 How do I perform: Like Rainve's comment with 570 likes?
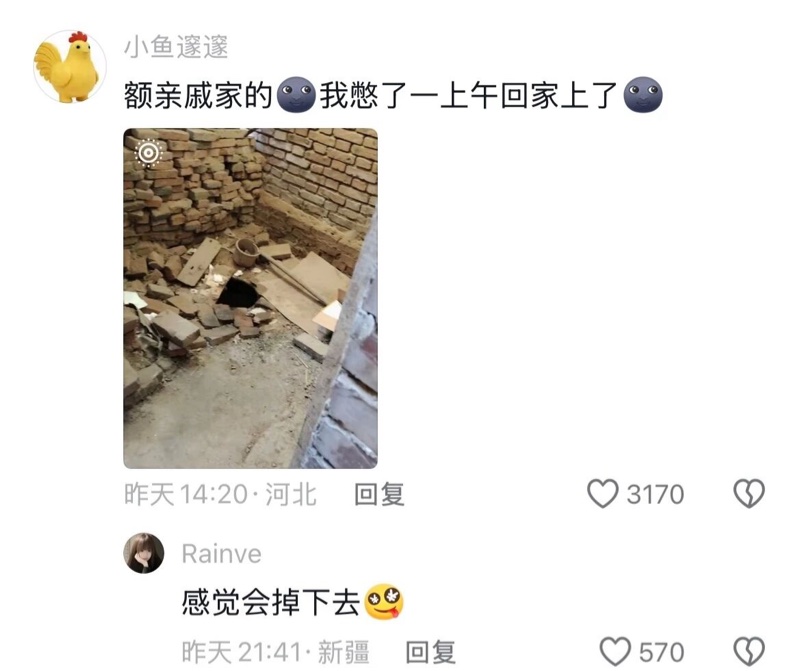613,653
